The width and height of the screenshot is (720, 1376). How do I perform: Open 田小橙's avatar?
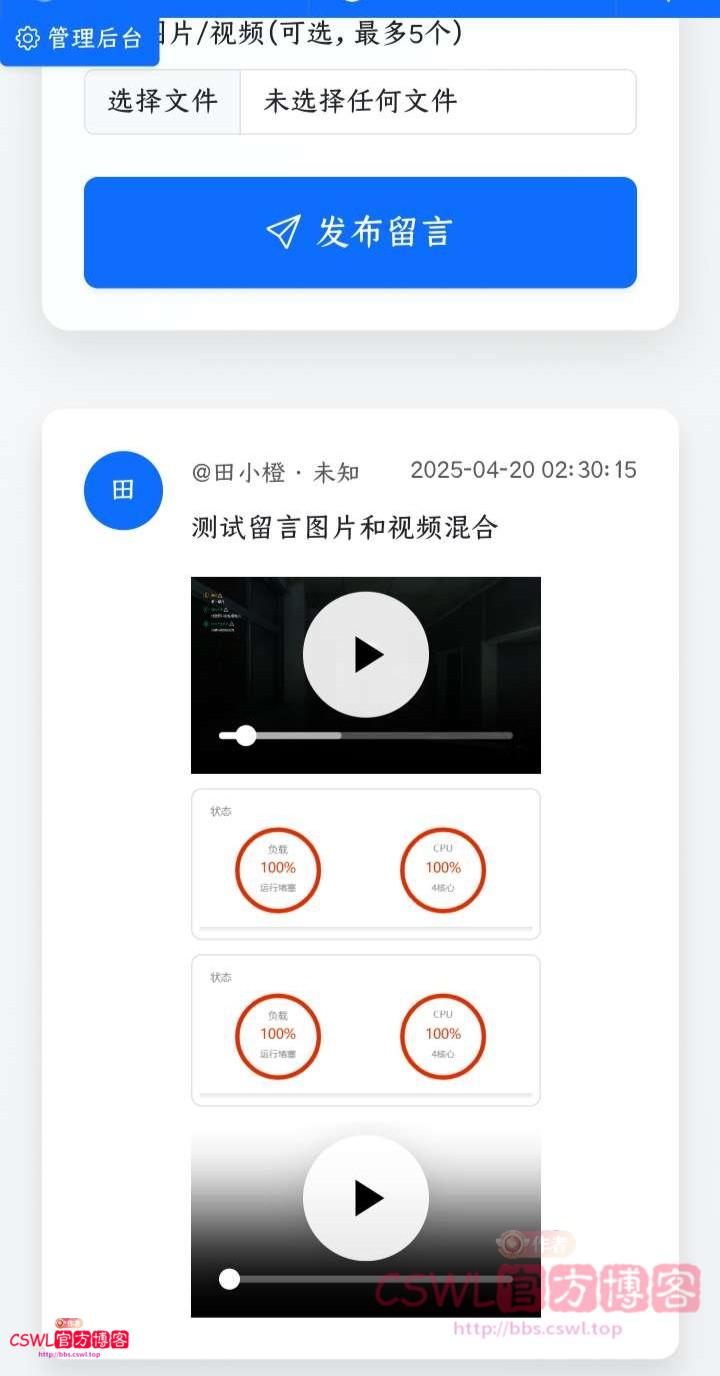[x=123, y=490]
